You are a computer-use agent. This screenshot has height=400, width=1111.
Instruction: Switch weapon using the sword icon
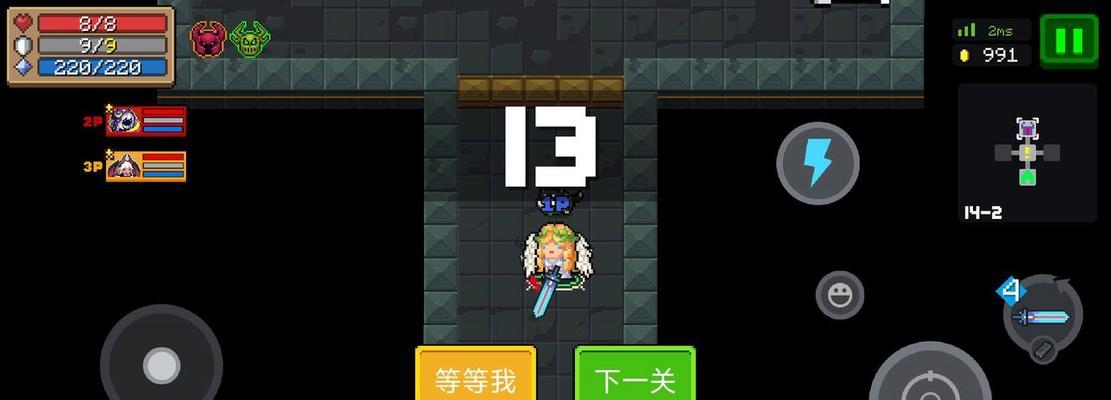coord(1041,317)
